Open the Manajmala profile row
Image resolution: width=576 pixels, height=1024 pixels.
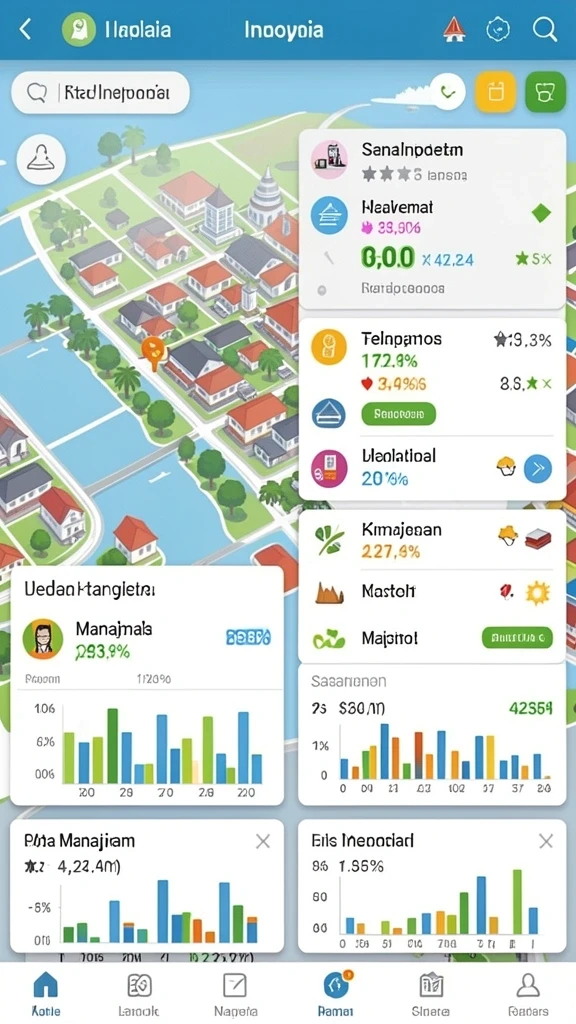147,639
